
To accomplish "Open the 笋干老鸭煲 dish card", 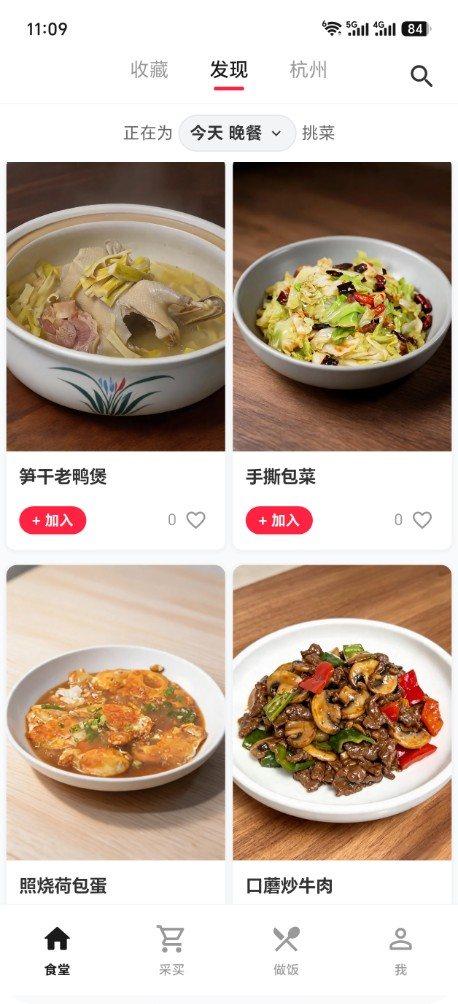I will pos(116,355).
